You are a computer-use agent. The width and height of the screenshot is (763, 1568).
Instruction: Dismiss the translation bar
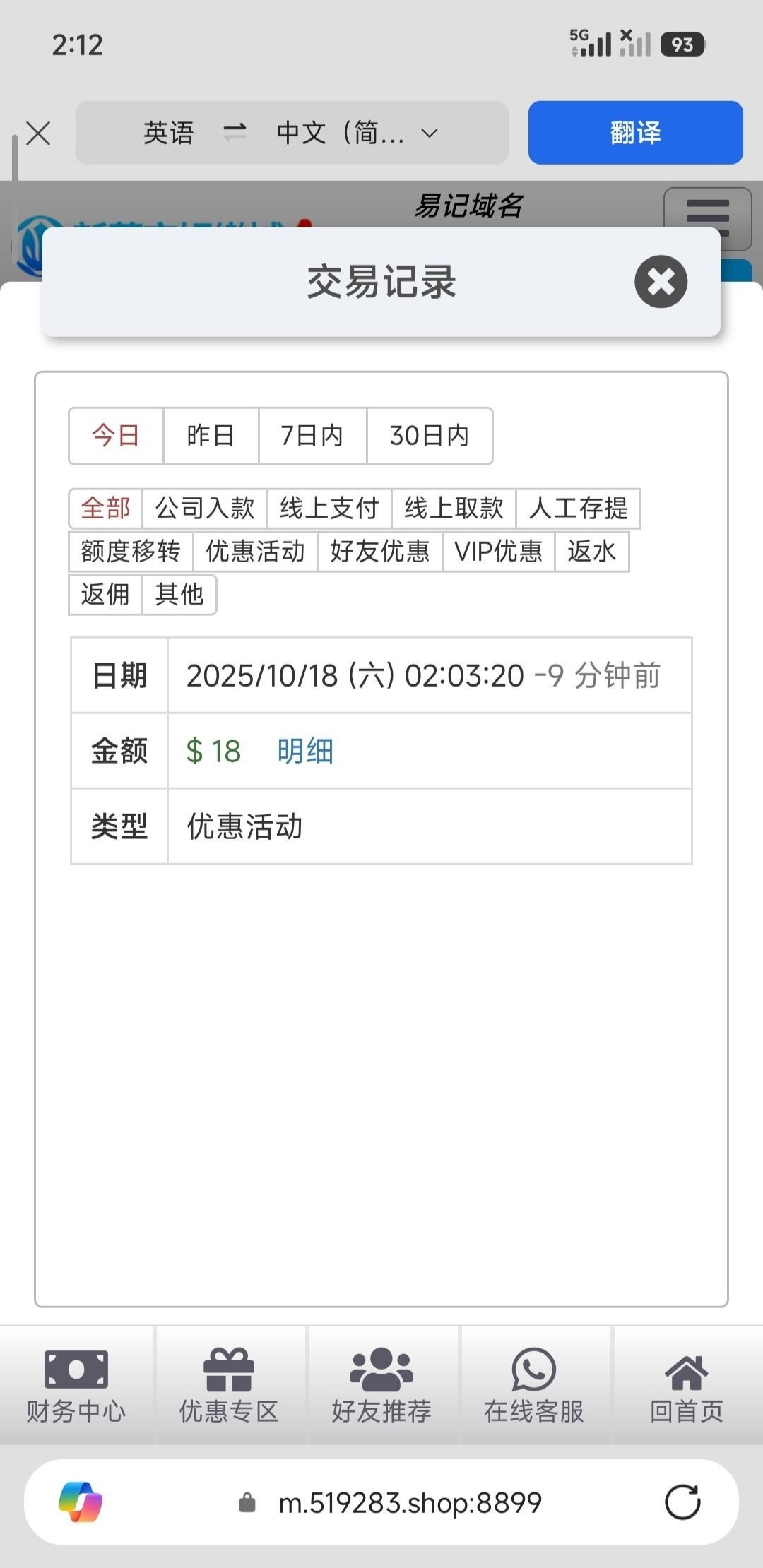(38, 133)
